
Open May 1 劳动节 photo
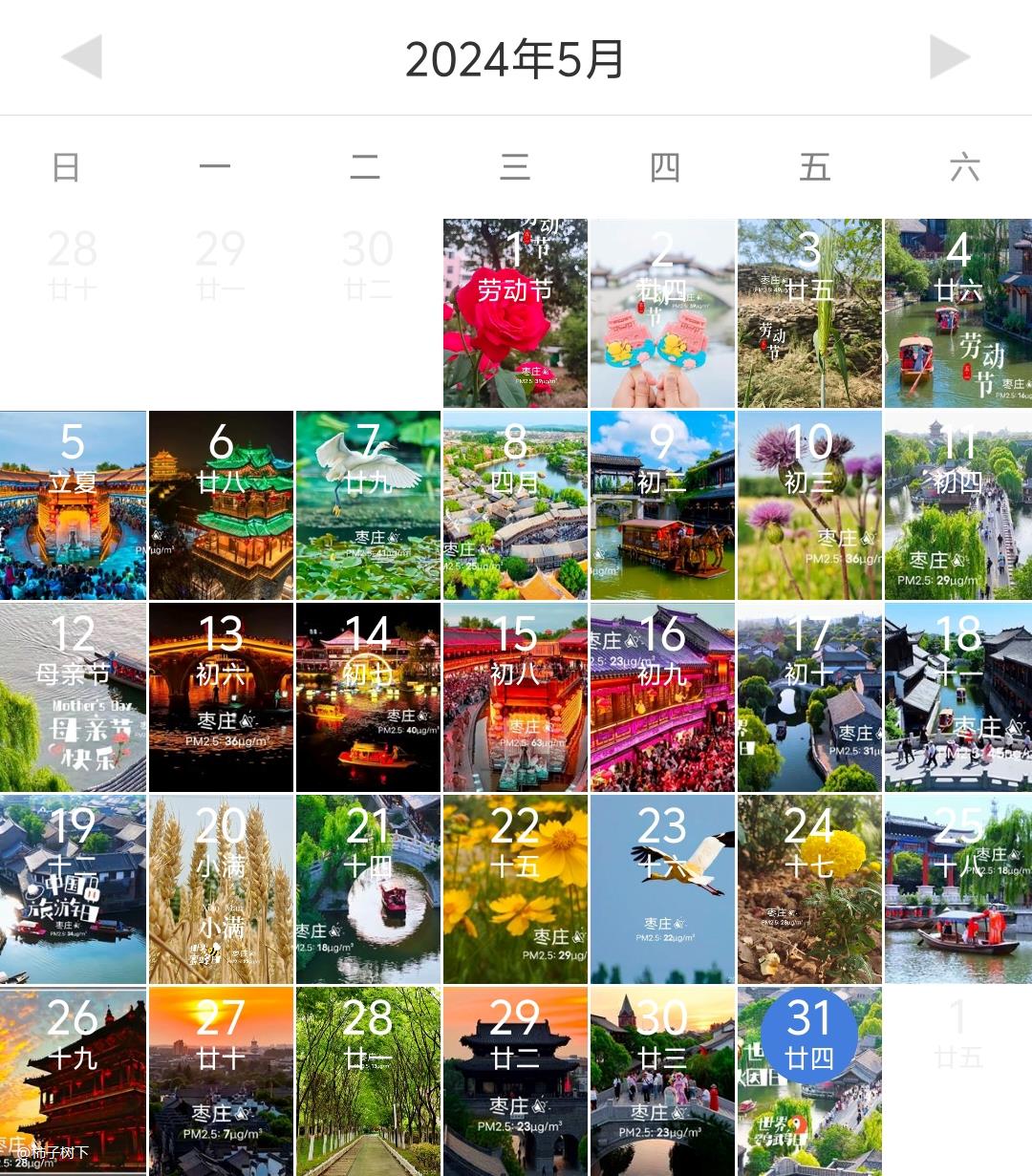click(515, 313)
